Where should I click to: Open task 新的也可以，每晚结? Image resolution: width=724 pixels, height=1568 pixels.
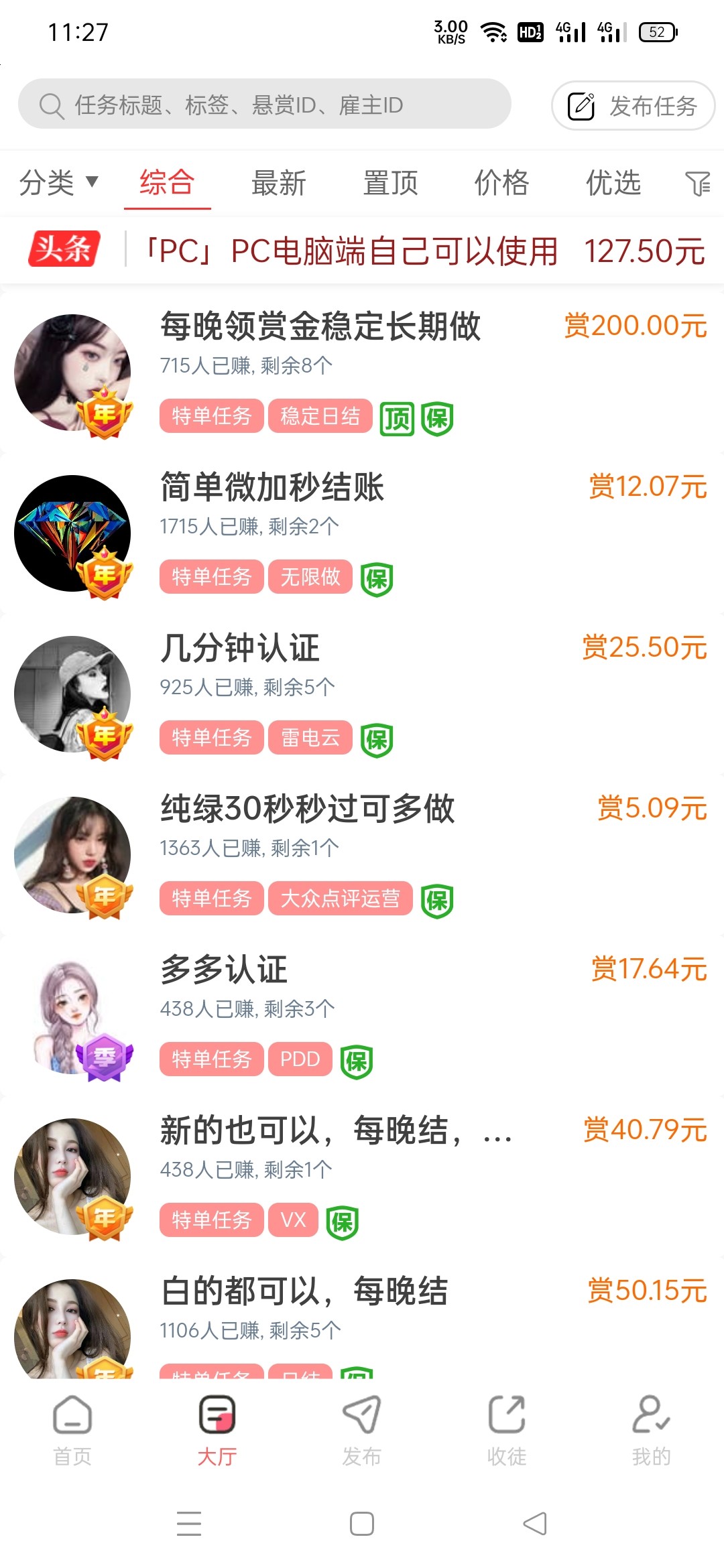coord(335,1131)
